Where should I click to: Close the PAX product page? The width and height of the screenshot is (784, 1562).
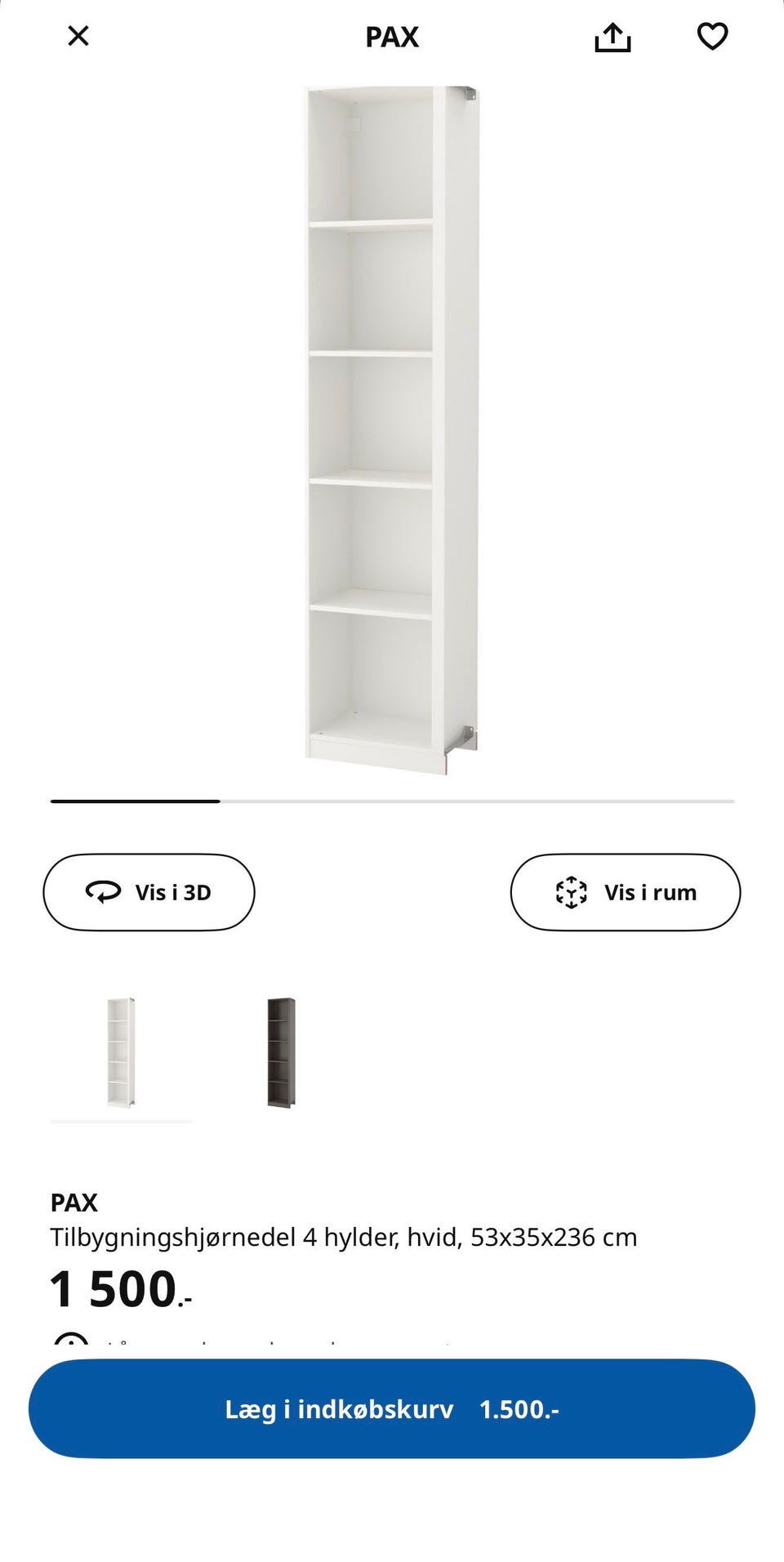tap(78, 36)
